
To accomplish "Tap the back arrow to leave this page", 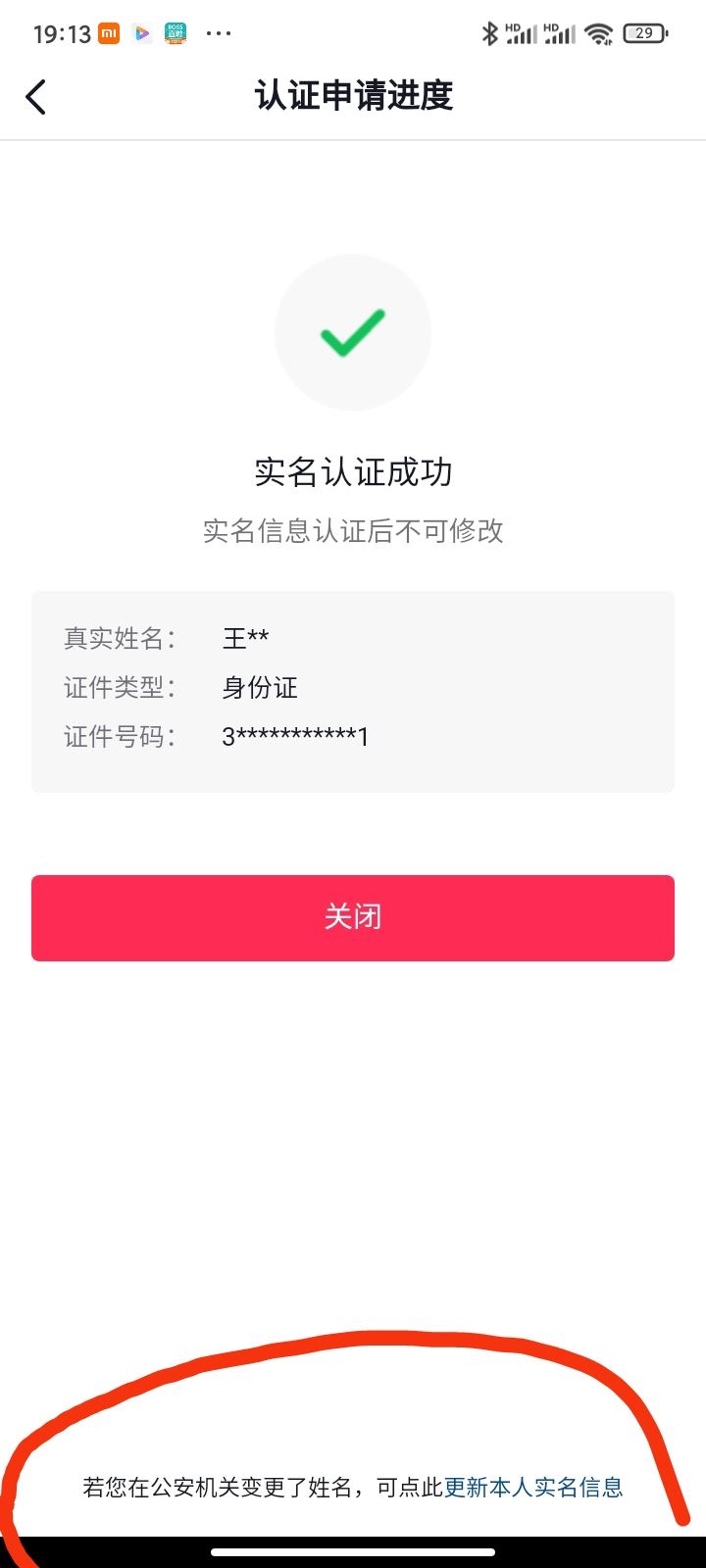I will [35, 97].
